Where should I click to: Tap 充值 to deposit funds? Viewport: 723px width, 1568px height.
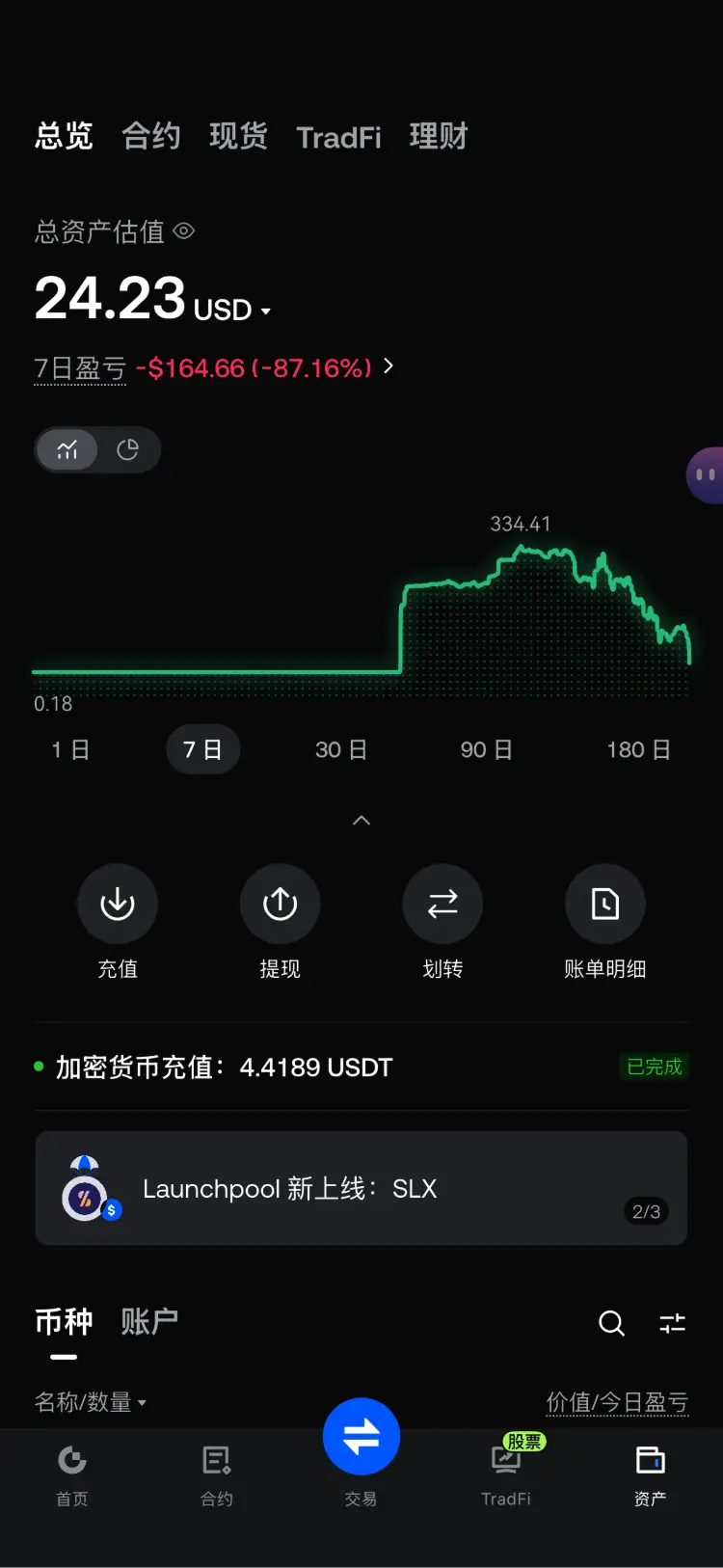(118, 923)
